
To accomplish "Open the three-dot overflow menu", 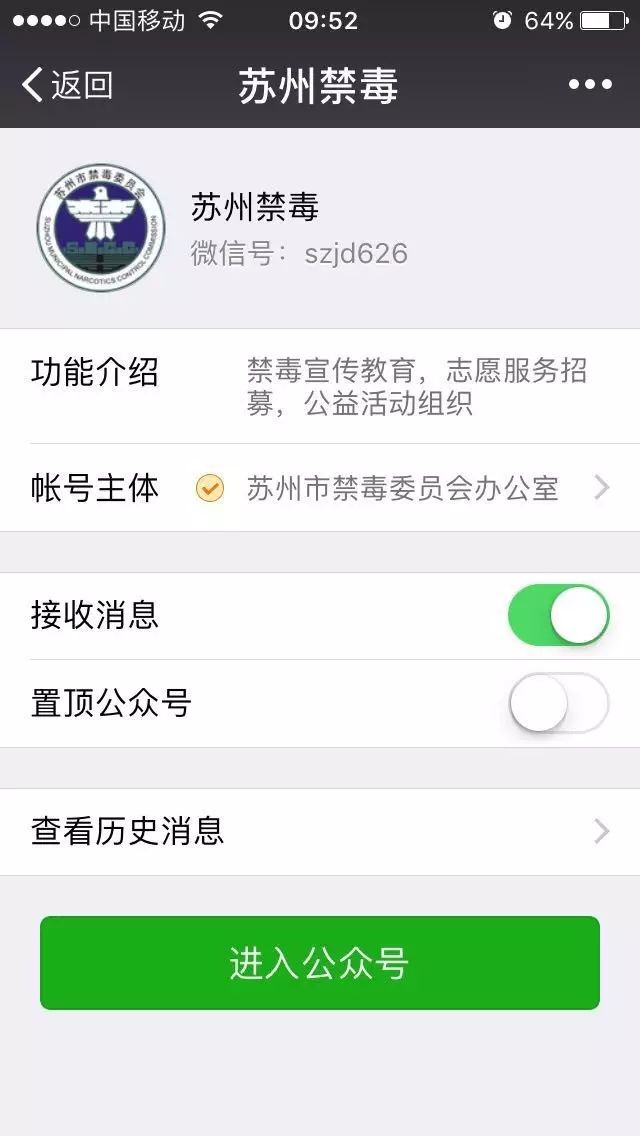I will pos(590,86).
